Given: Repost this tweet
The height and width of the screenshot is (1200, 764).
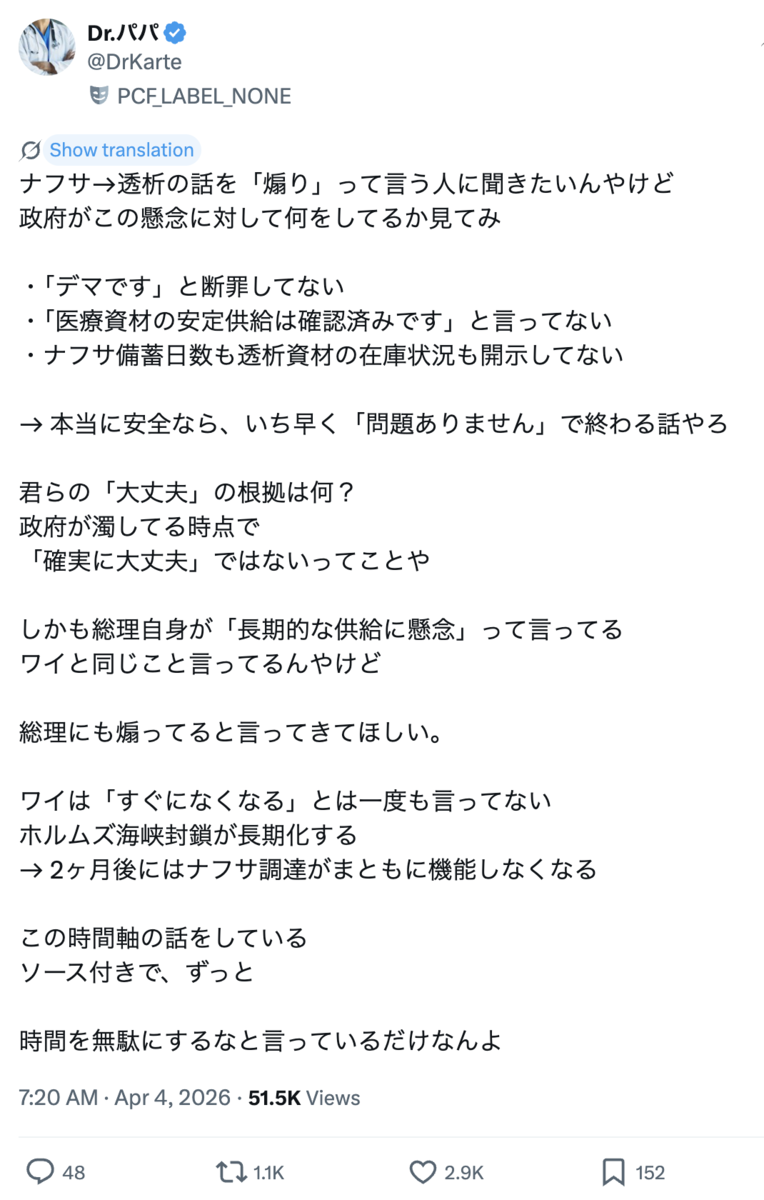Looking at the screenshot, I should click(x=232, y=1171).
